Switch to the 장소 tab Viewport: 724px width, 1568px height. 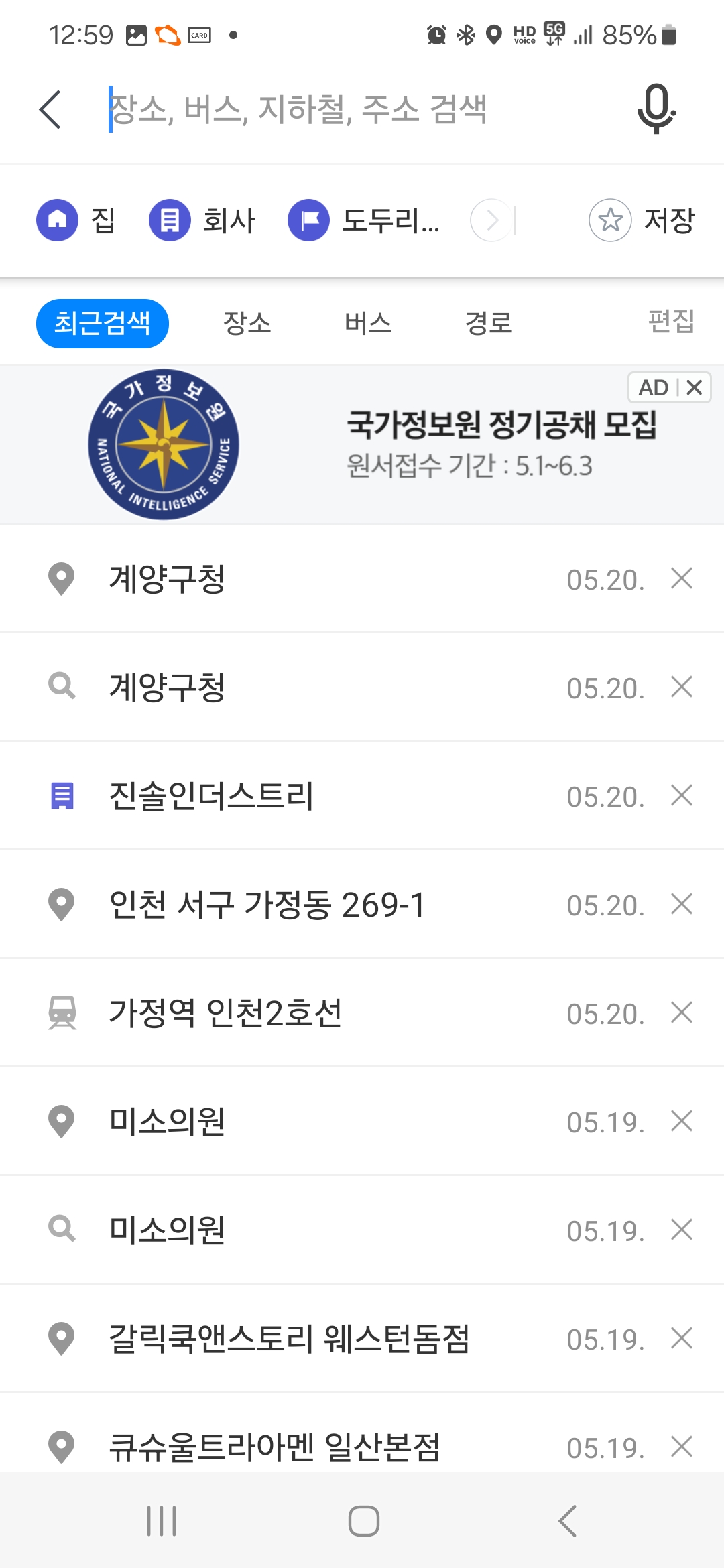247,324
